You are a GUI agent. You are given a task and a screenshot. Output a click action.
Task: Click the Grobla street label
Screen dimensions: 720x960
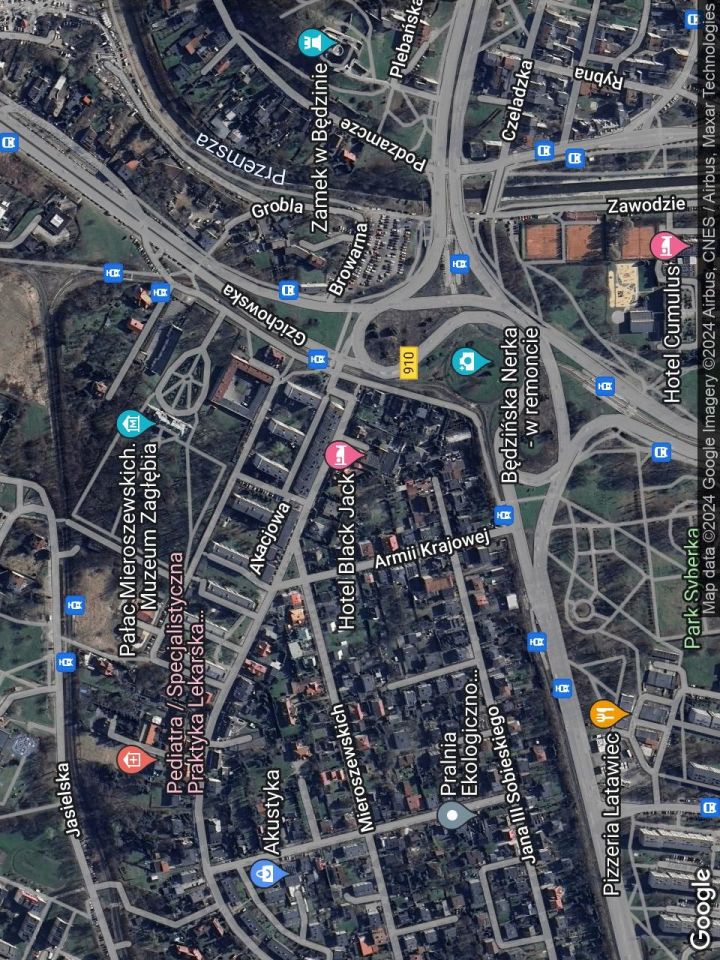[276, 207]
